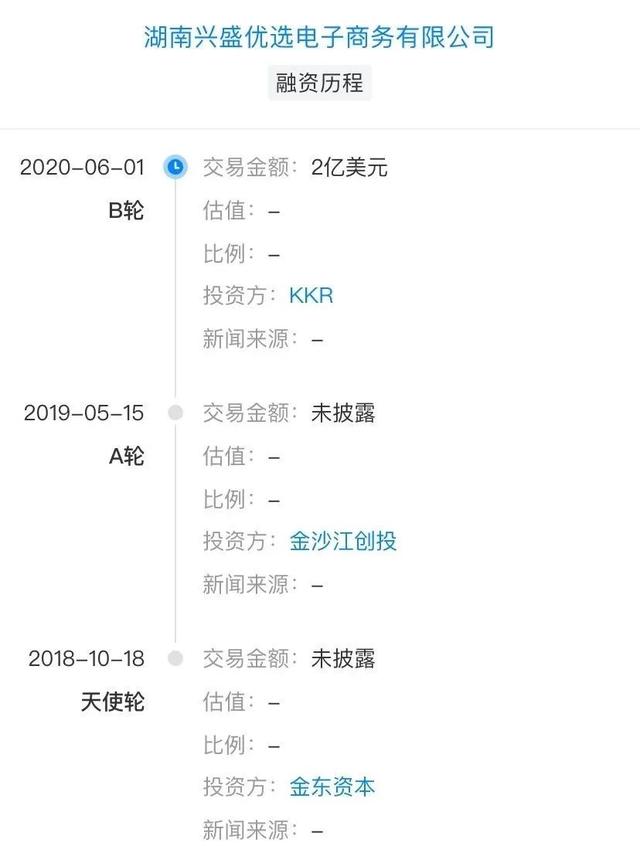The width and height of the screenshot is (640, 846).
Task: Open investor 金沙江创投
Action: (x=342, y=542)
